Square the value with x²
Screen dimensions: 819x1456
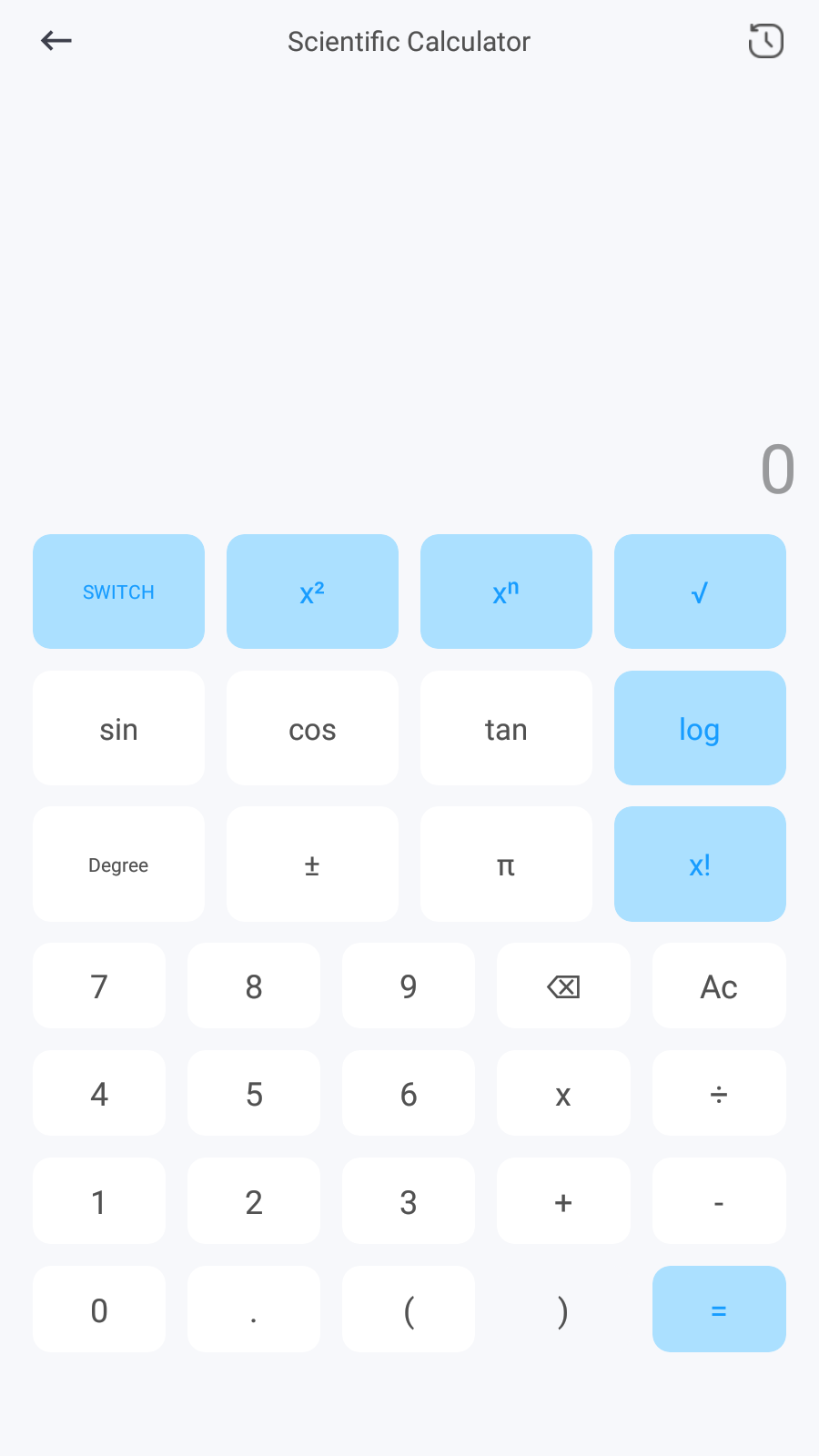point(312,591)
